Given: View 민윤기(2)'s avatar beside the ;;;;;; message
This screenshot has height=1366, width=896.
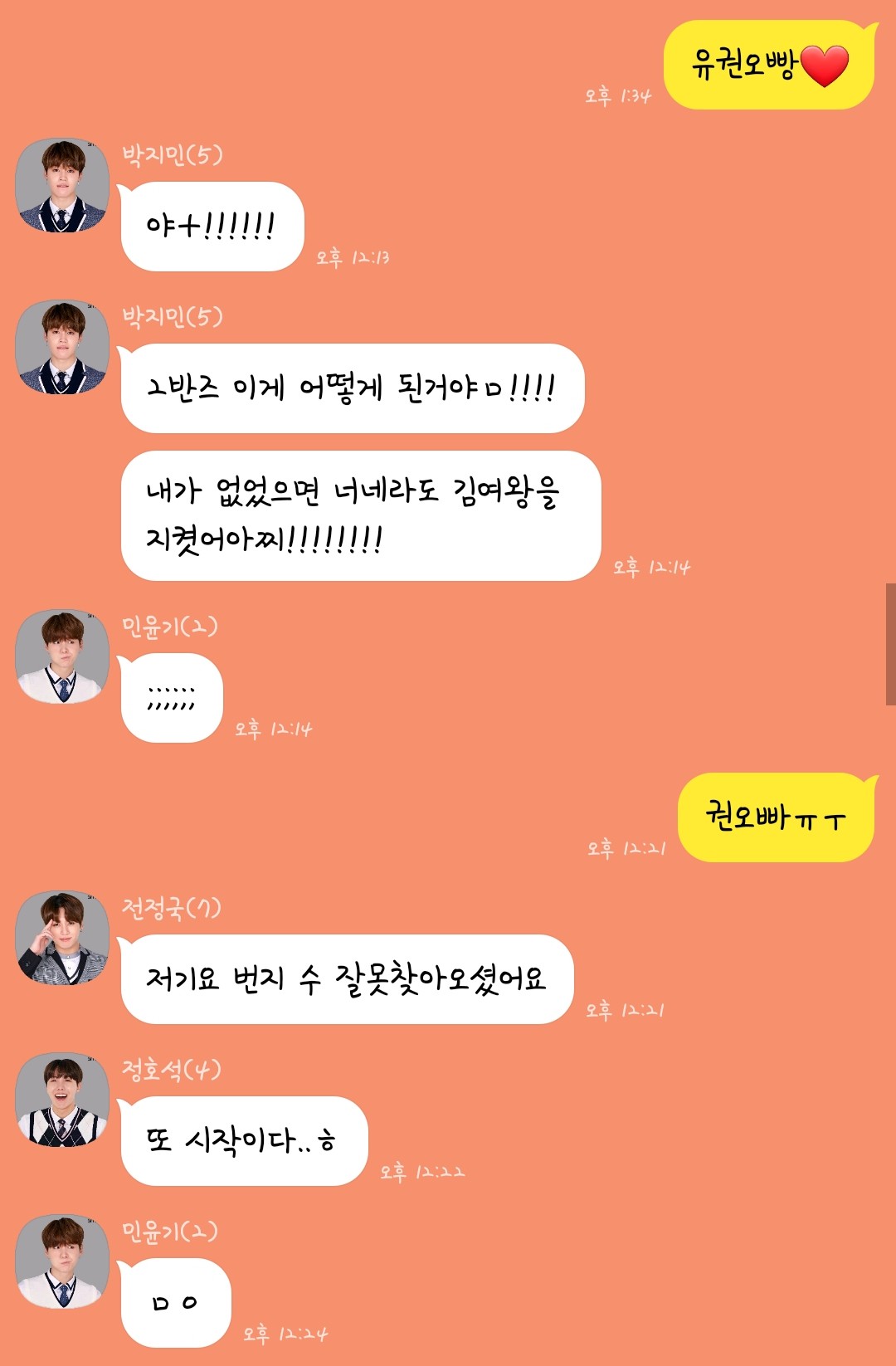Looking at the screenshot, I should click(x=63, y=656).
